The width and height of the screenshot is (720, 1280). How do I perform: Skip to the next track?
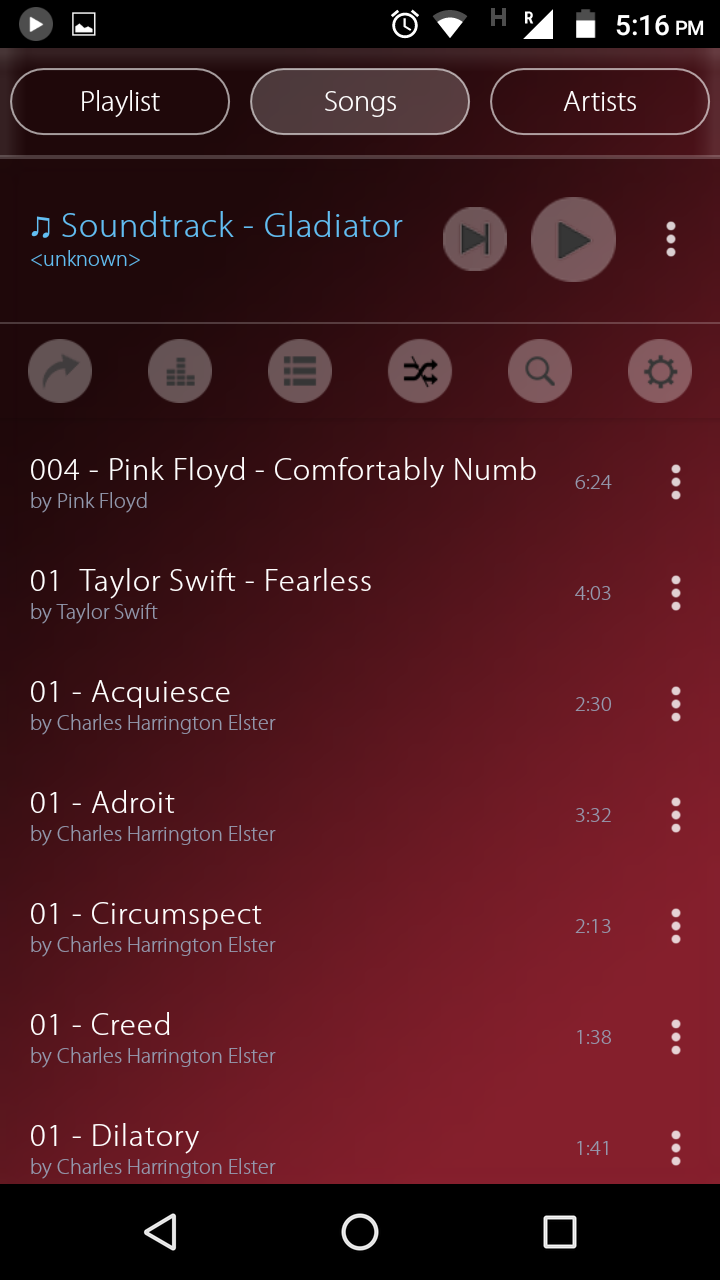tap(475, 239)
